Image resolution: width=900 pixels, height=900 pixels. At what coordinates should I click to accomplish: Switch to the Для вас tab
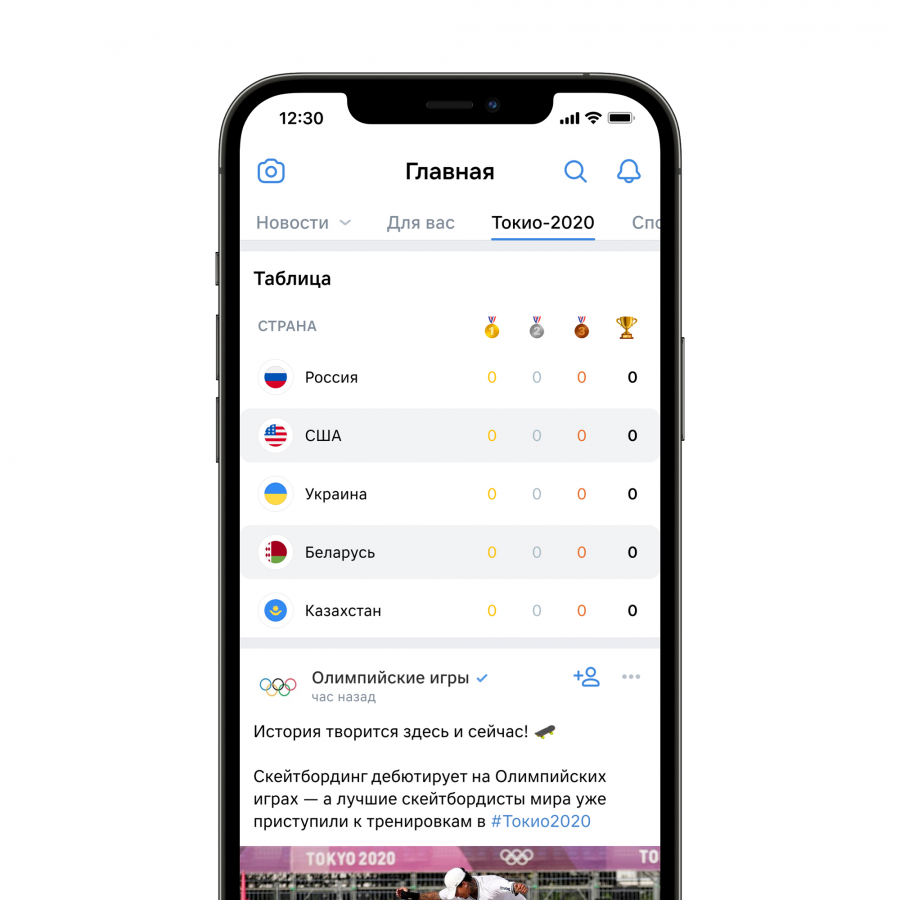420,223
